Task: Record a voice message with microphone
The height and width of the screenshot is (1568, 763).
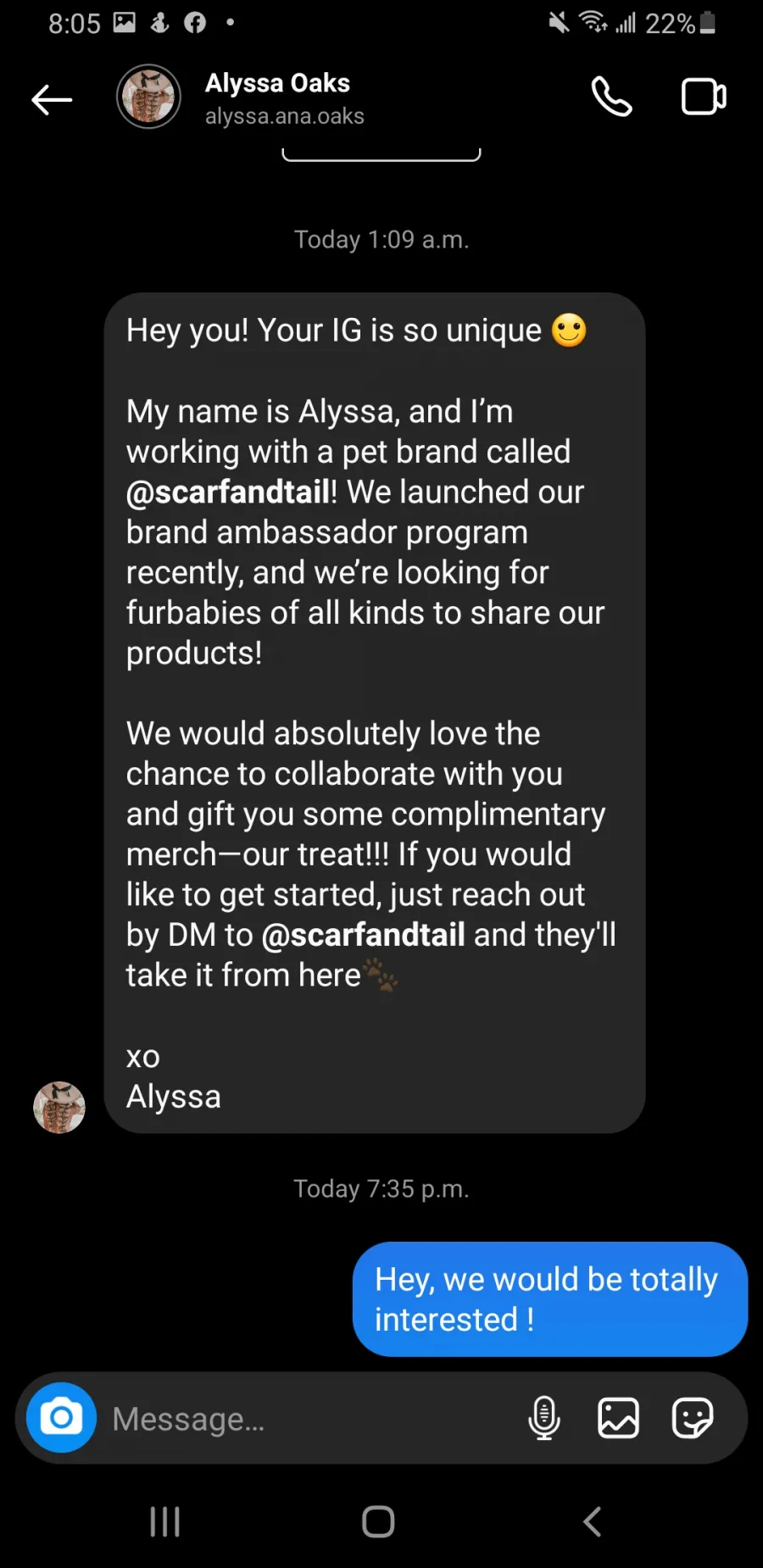Action: 544,1418
